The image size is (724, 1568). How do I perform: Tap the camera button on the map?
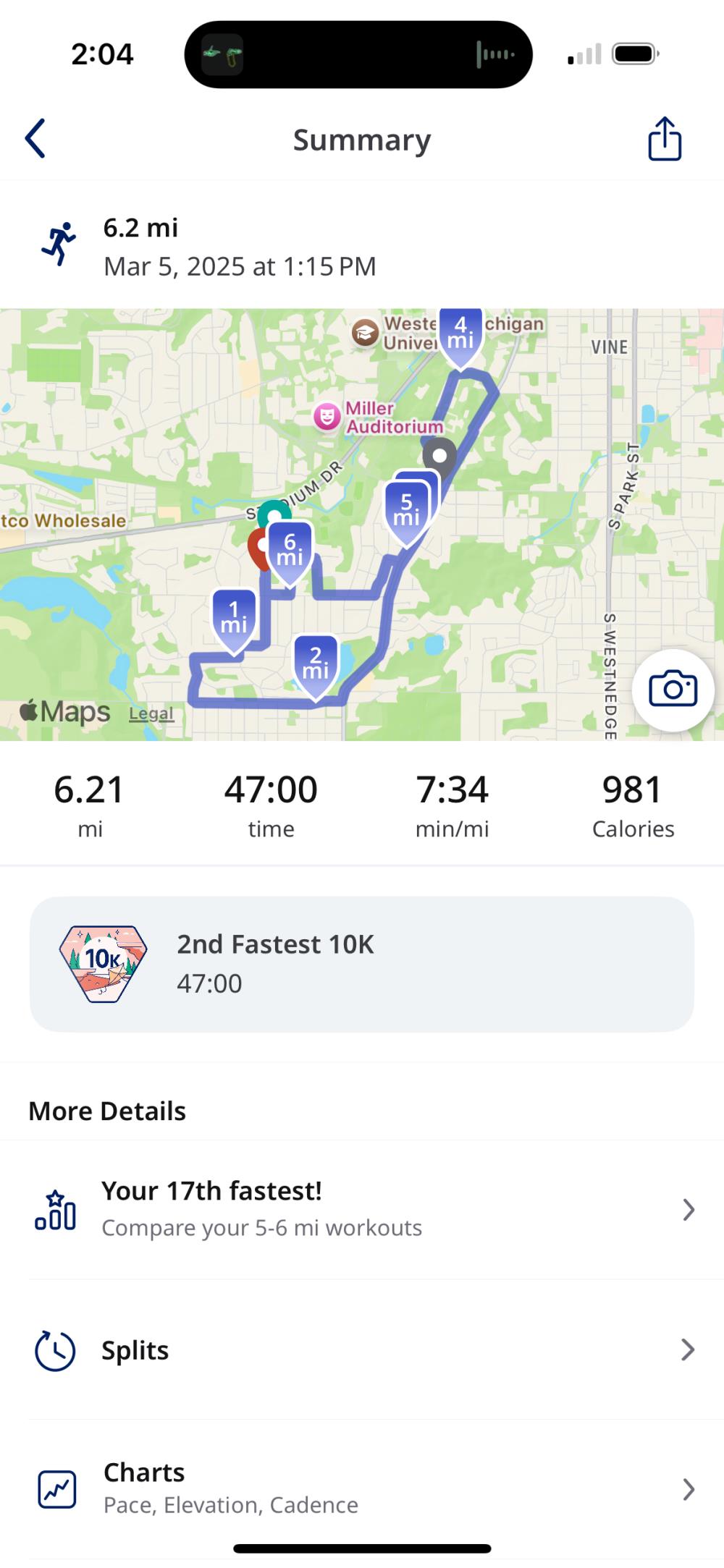pos(673,690)
